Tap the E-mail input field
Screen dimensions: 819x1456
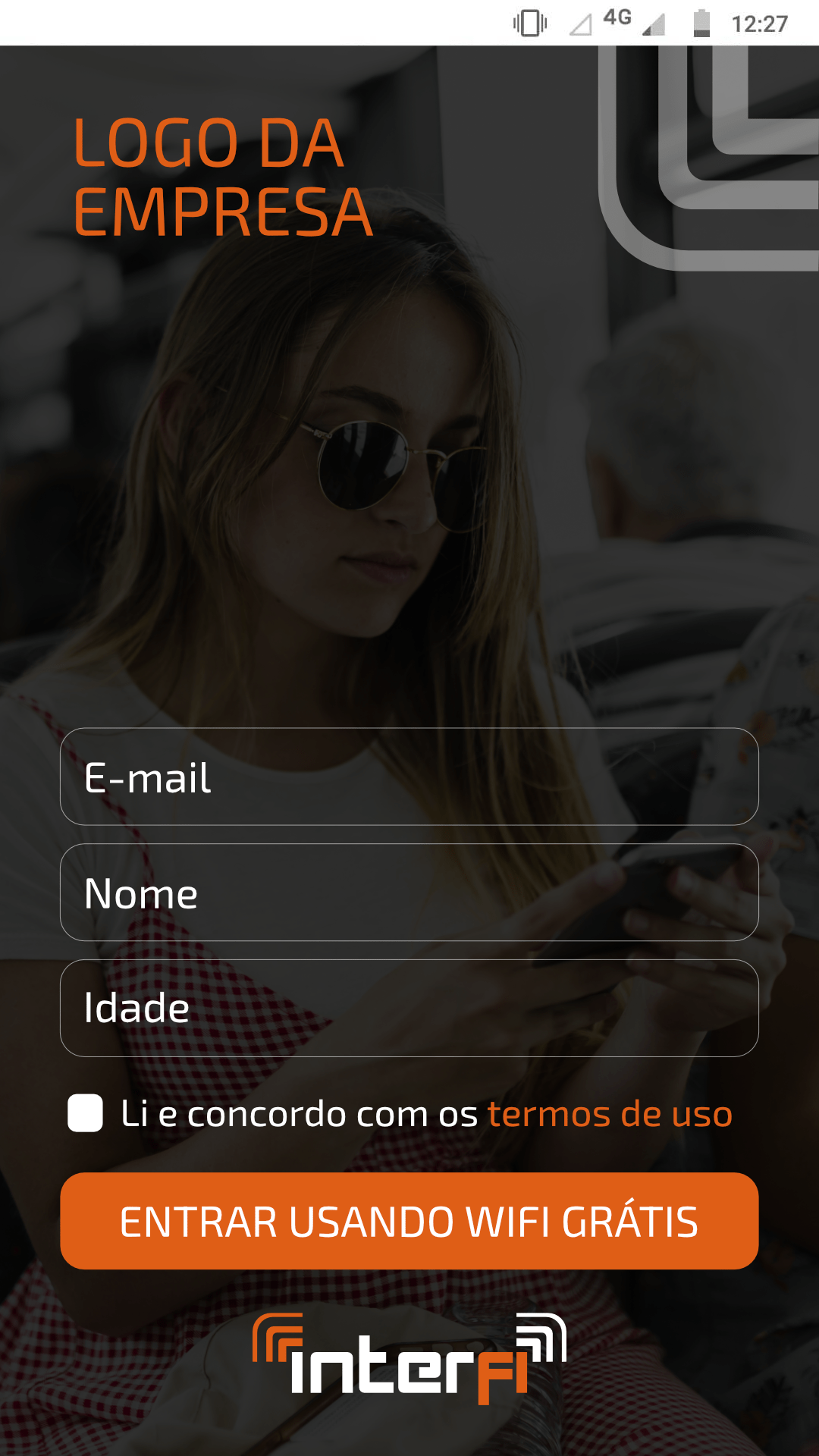point(409,777)
